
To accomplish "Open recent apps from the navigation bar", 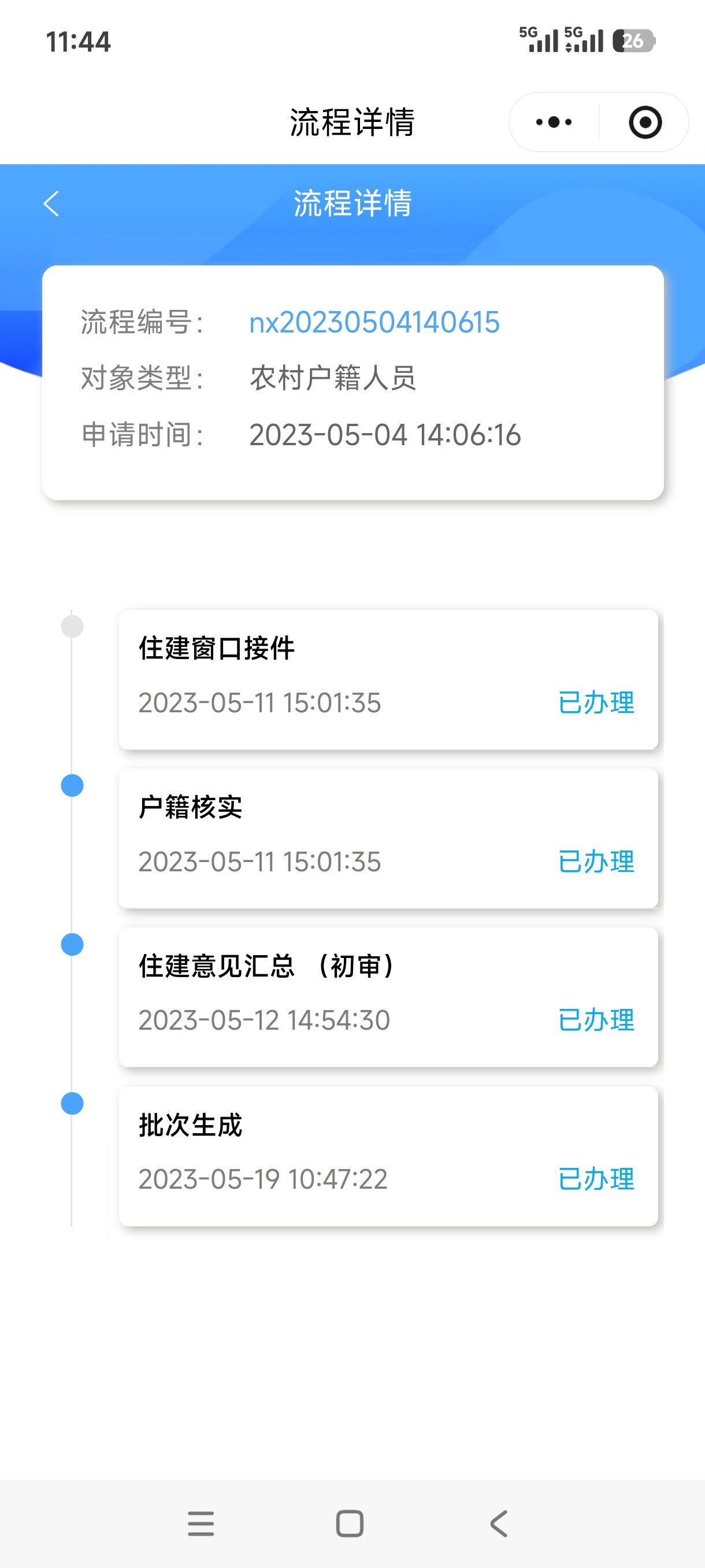I will (201, 1523).
